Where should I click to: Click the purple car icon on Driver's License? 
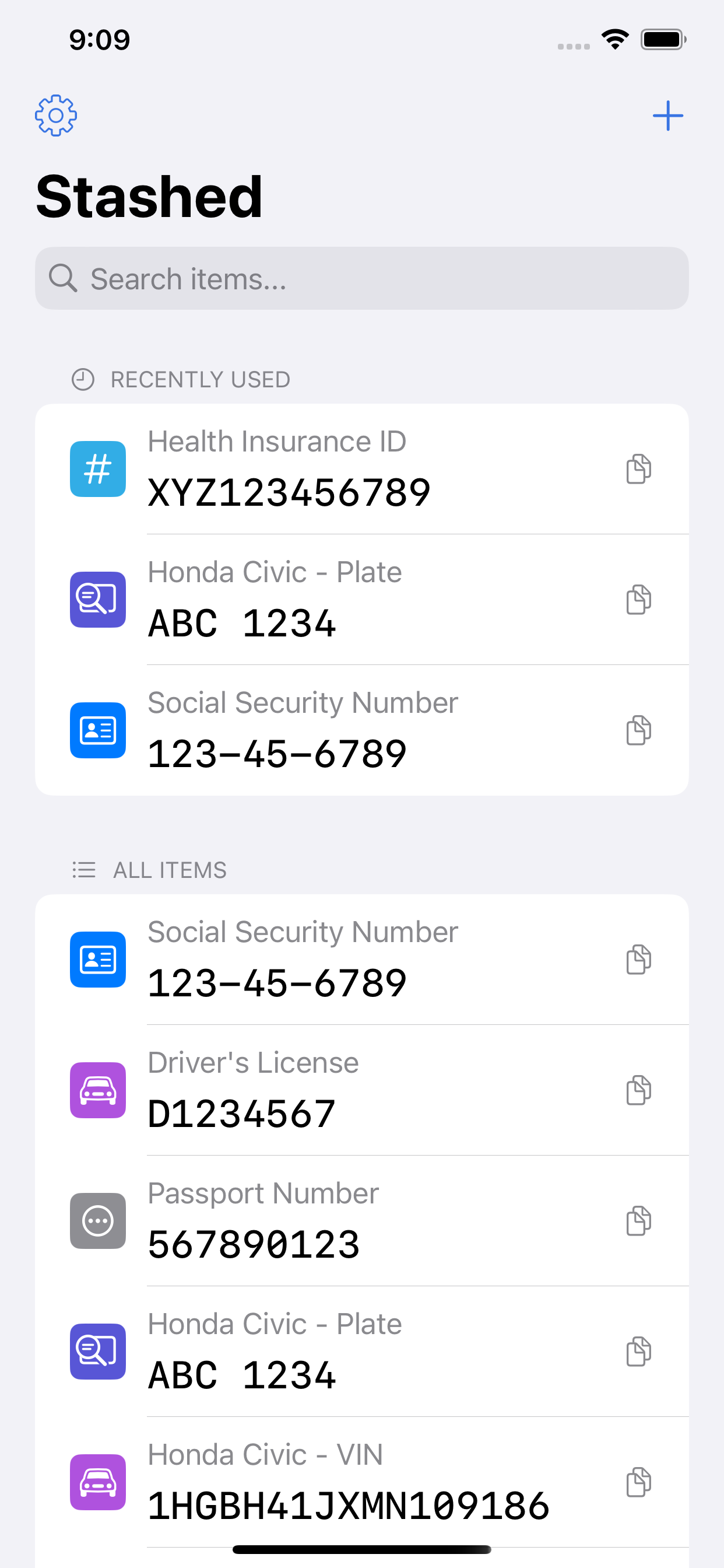point(97,1090)
